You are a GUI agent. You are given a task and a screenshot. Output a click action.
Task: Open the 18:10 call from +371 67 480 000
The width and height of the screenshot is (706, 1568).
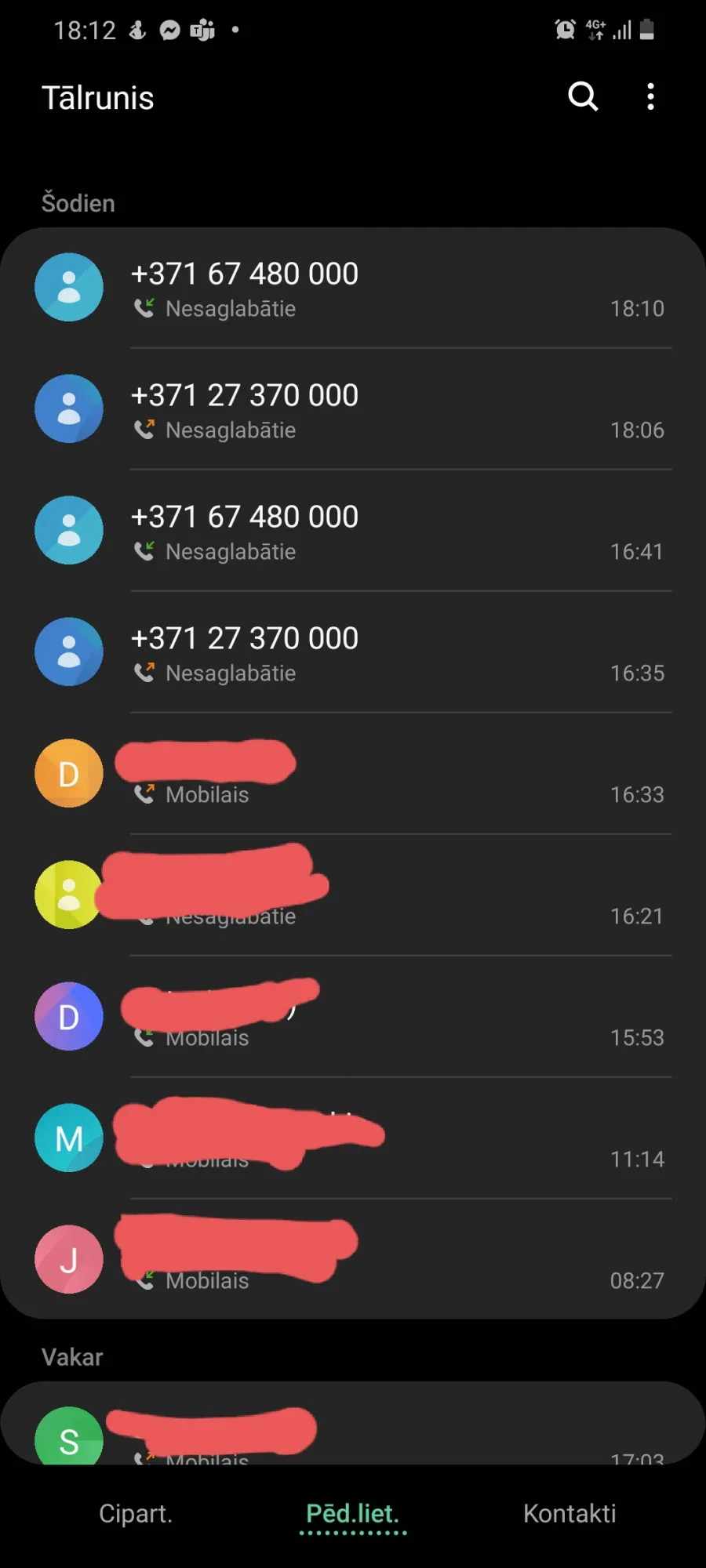[353, 288]
